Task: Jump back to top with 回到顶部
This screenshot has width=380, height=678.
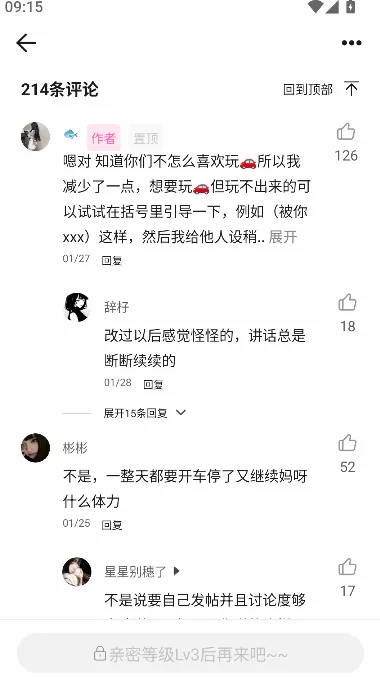Action: pyautogui.click(x=321, y=89)
